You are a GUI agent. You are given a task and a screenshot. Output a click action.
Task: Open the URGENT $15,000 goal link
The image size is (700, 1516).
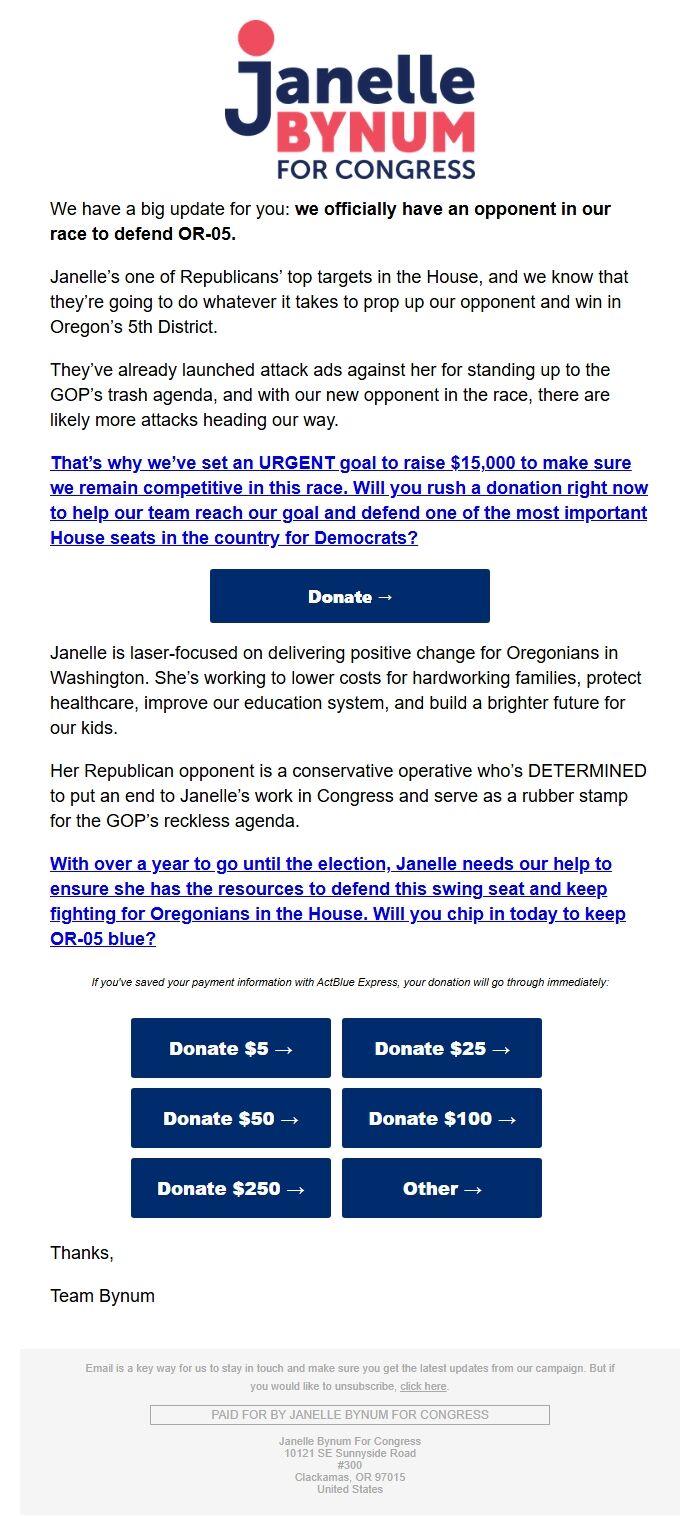click(x=349, y=500)
